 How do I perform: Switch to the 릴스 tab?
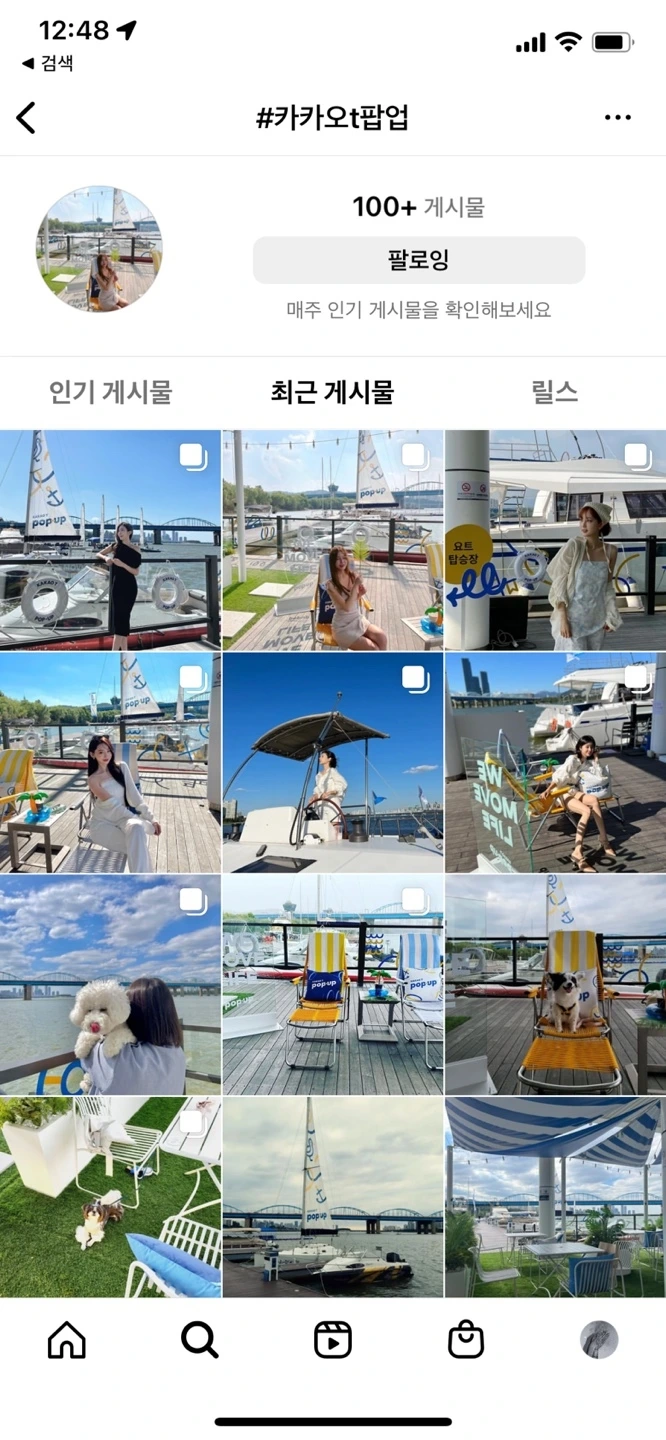(554, 392)
